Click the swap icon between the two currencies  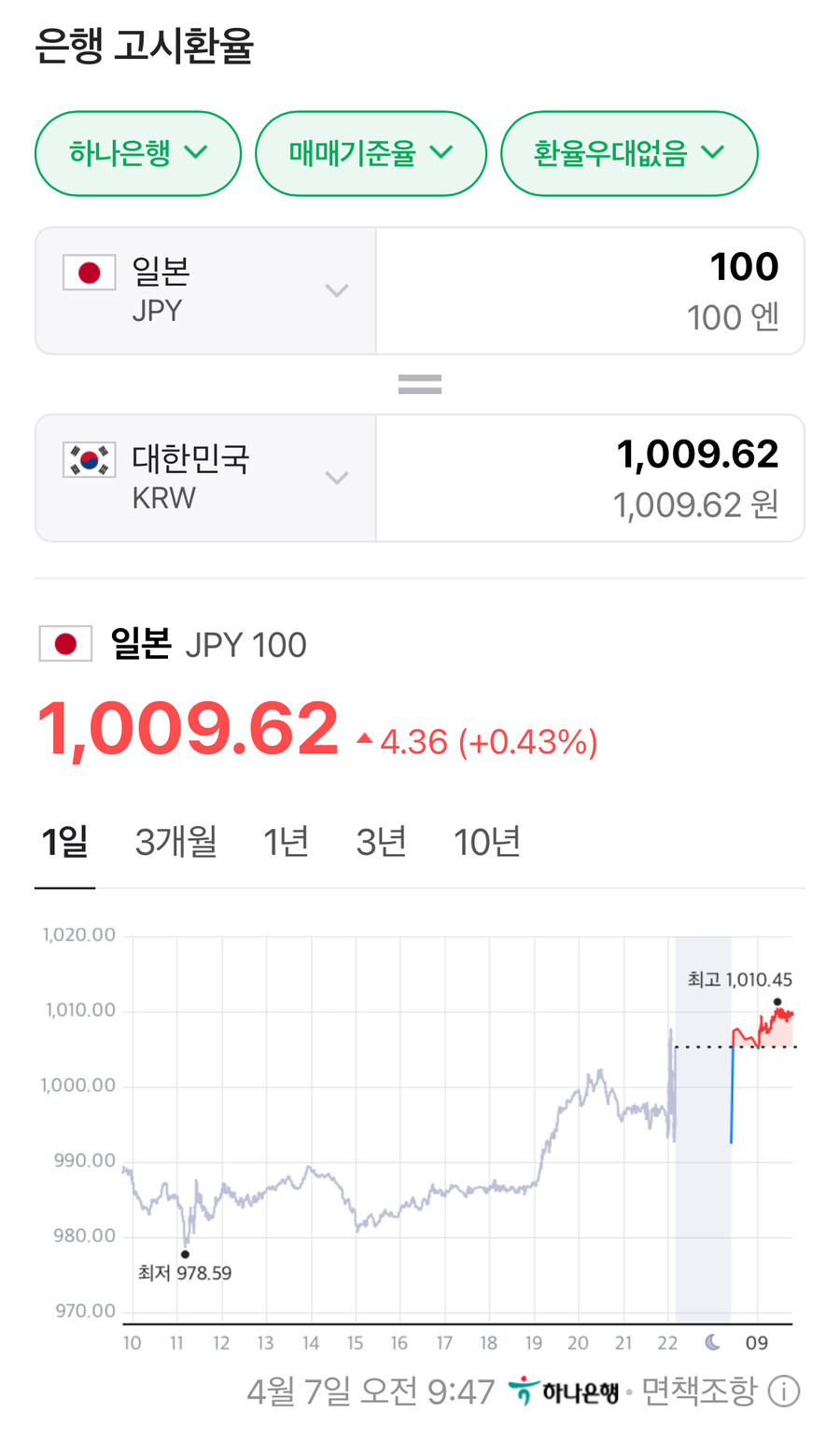click(420, 383)
